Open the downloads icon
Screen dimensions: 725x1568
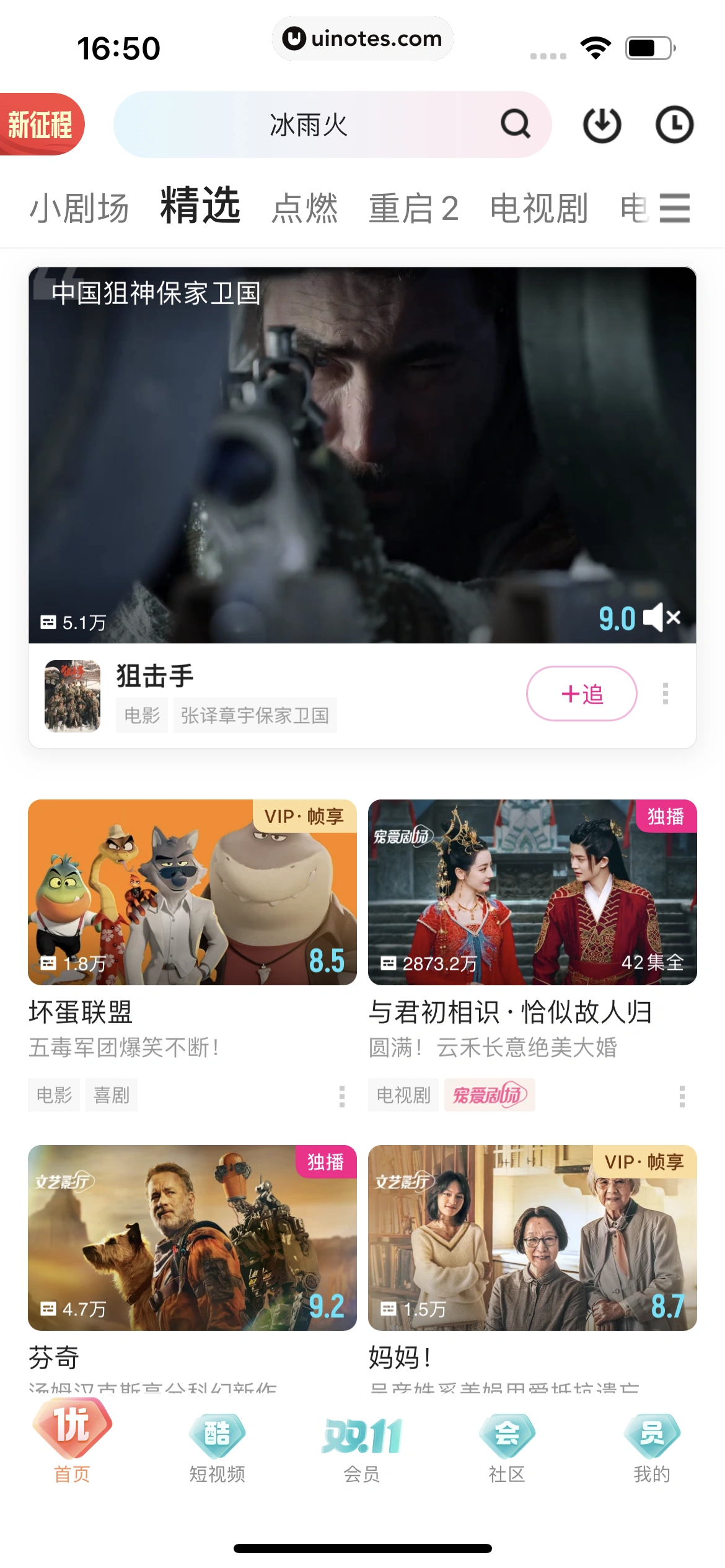pos(602,125)
